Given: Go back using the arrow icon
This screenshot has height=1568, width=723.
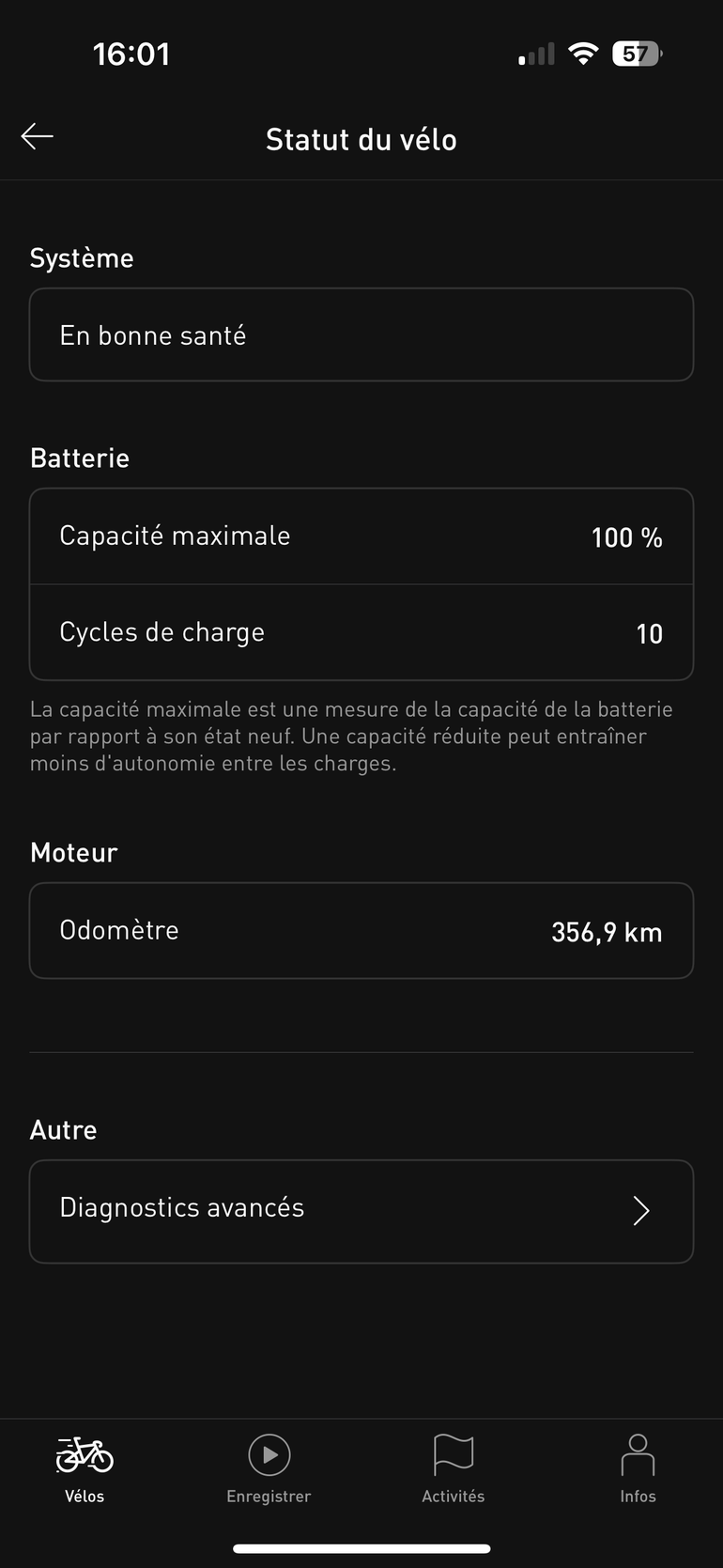Looking at the screenshot, I should pyautogui.click(x=38, y=137).
